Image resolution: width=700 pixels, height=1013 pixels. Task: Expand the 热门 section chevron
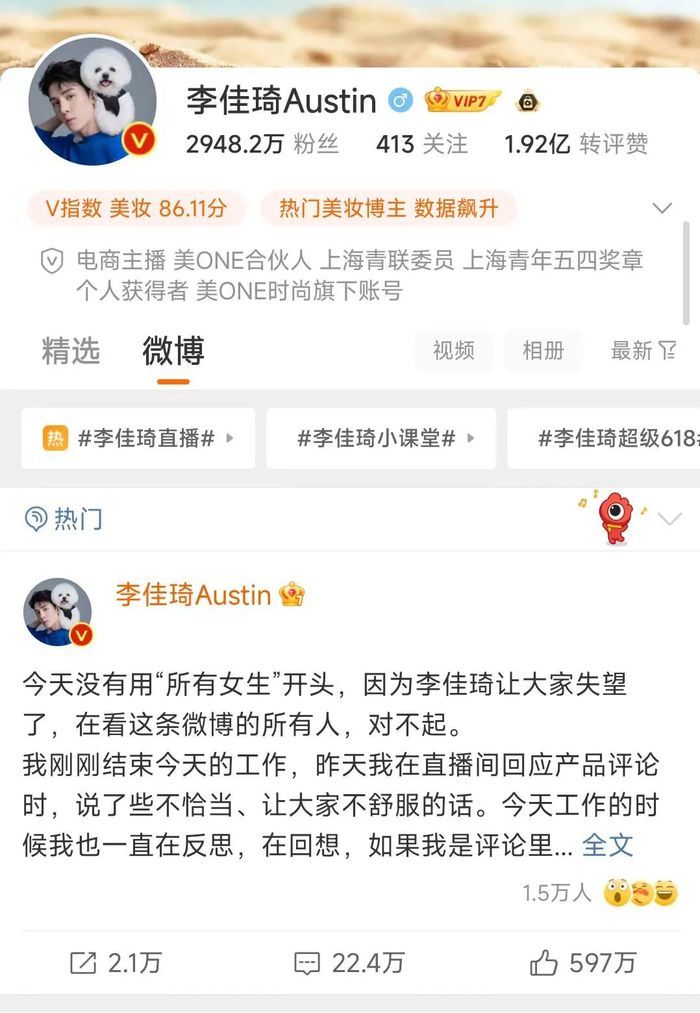pos(669,518)
